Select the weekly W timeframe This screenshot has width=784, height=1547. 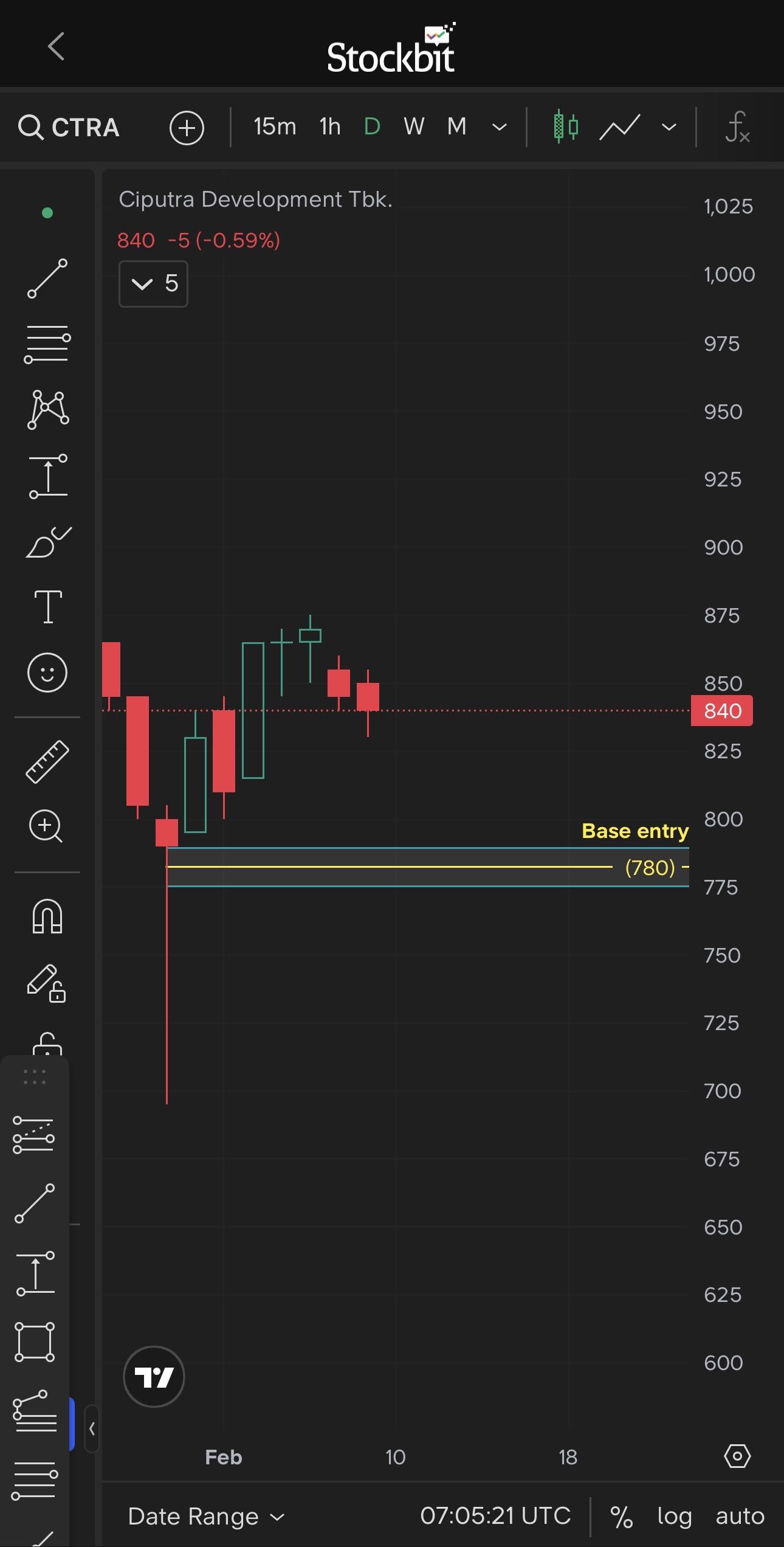414,126
